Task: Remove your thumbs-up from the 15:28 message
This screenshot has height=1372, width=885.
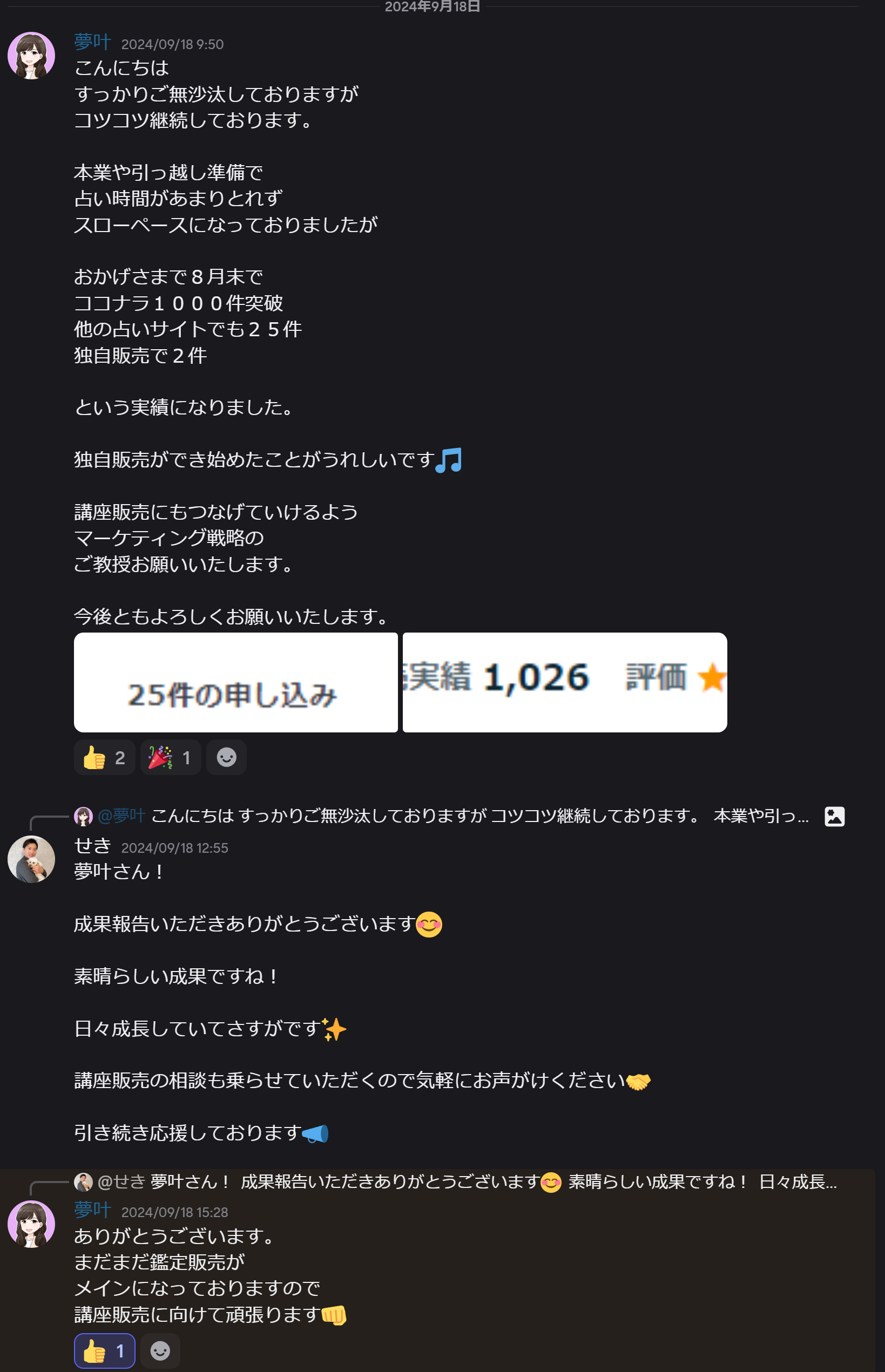Action: pyautogui.click(x=104, y=1351)
